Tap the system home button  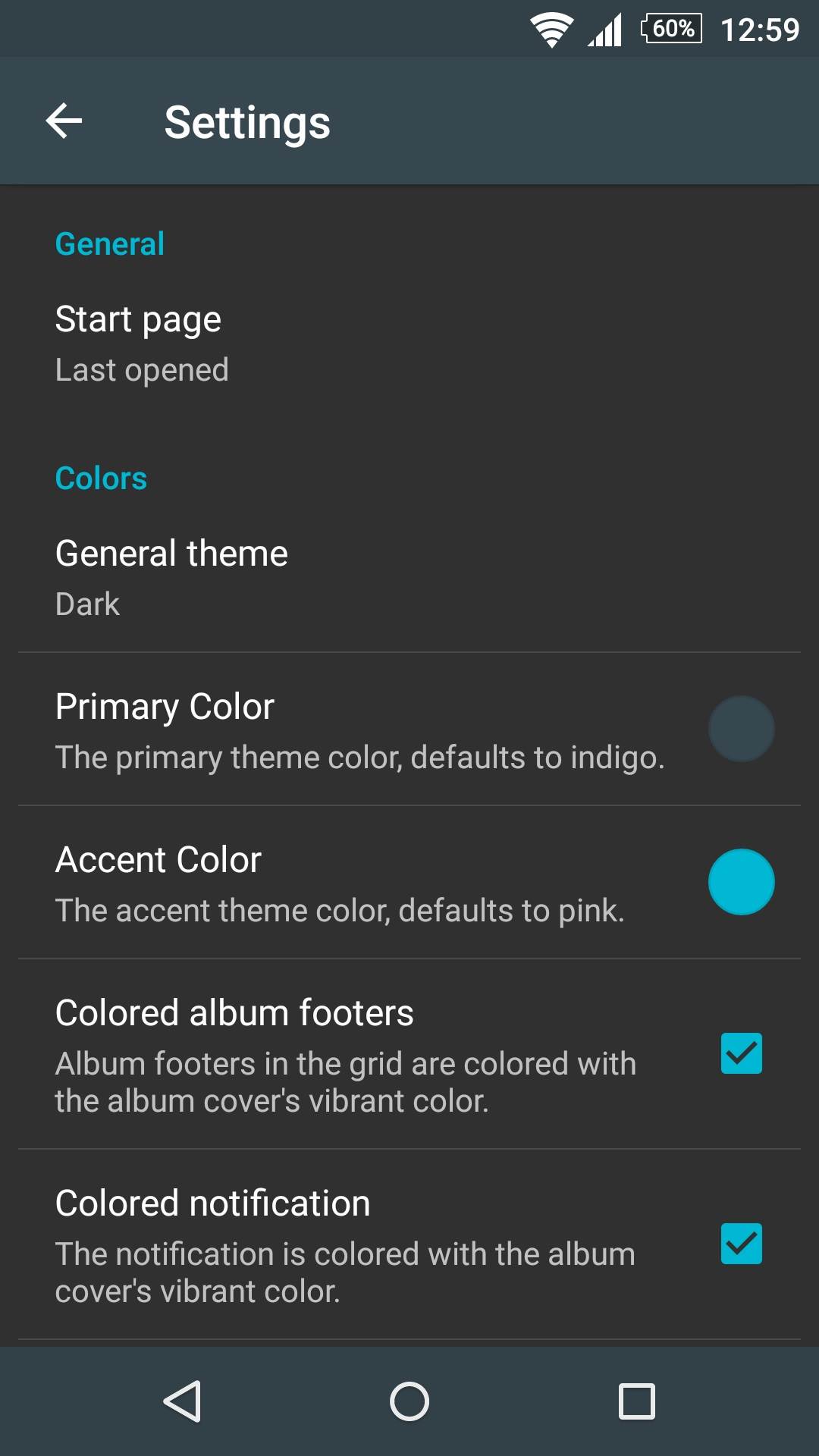[x=409, y=1401]
